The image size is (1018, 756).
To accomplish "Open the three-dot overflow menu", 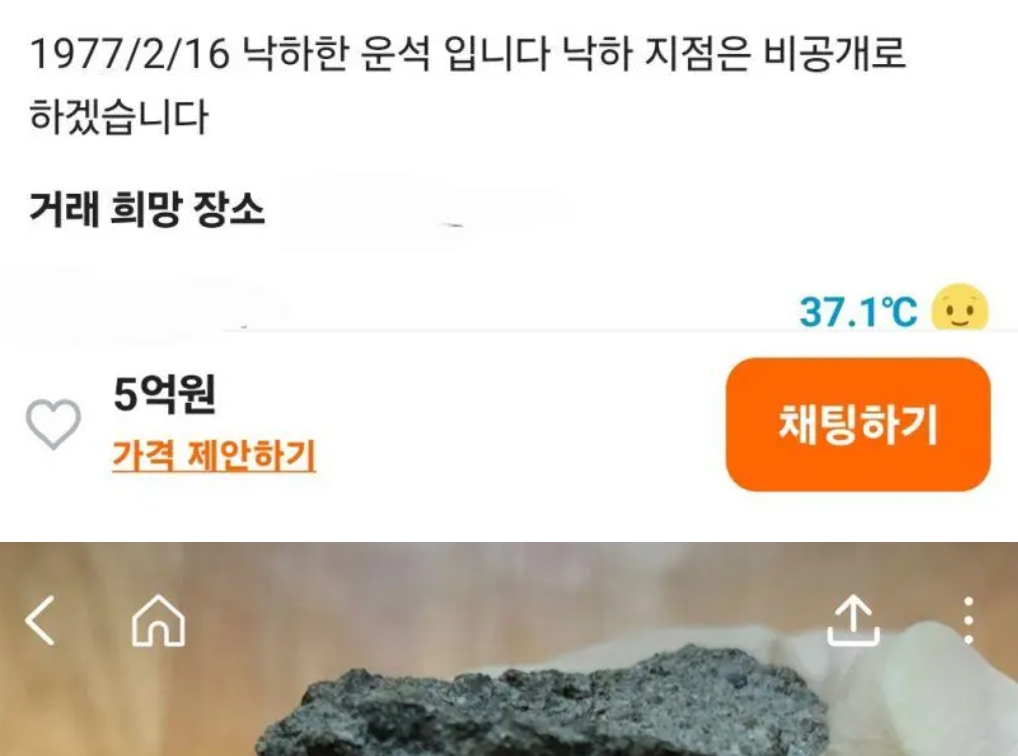I will (967, 621).
